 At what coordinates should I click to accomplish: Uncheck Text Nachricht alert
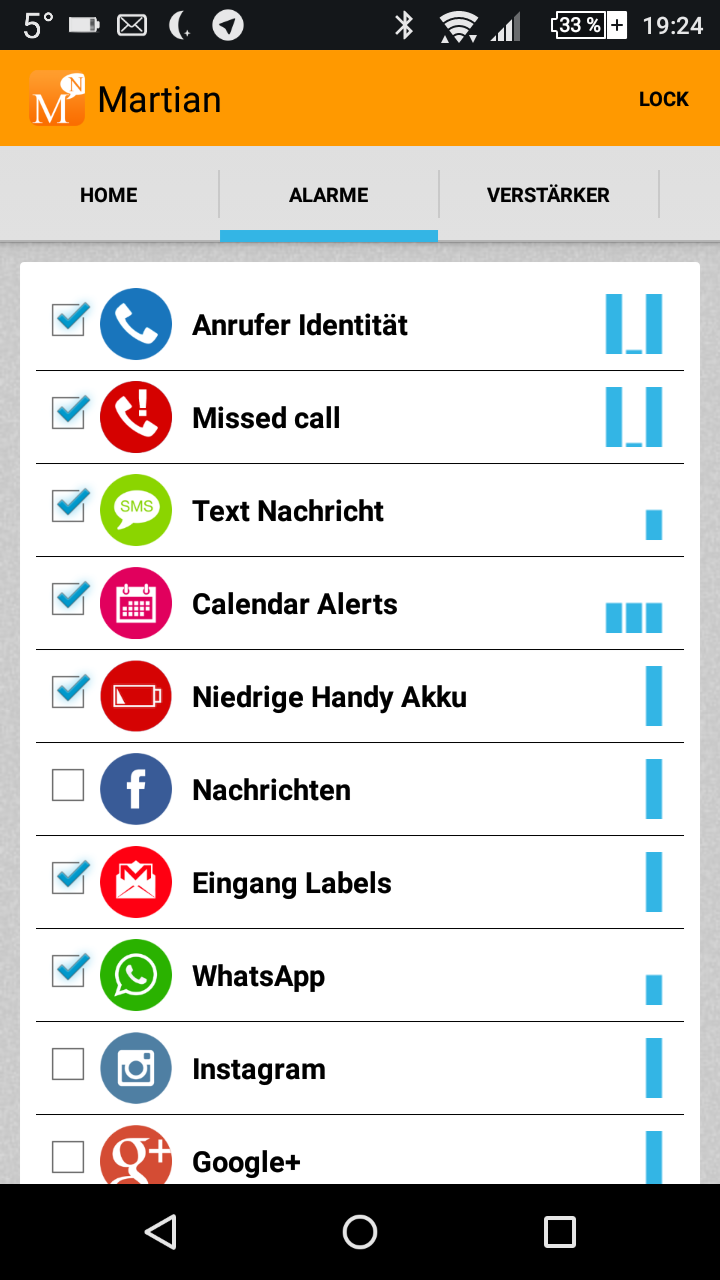69,508
